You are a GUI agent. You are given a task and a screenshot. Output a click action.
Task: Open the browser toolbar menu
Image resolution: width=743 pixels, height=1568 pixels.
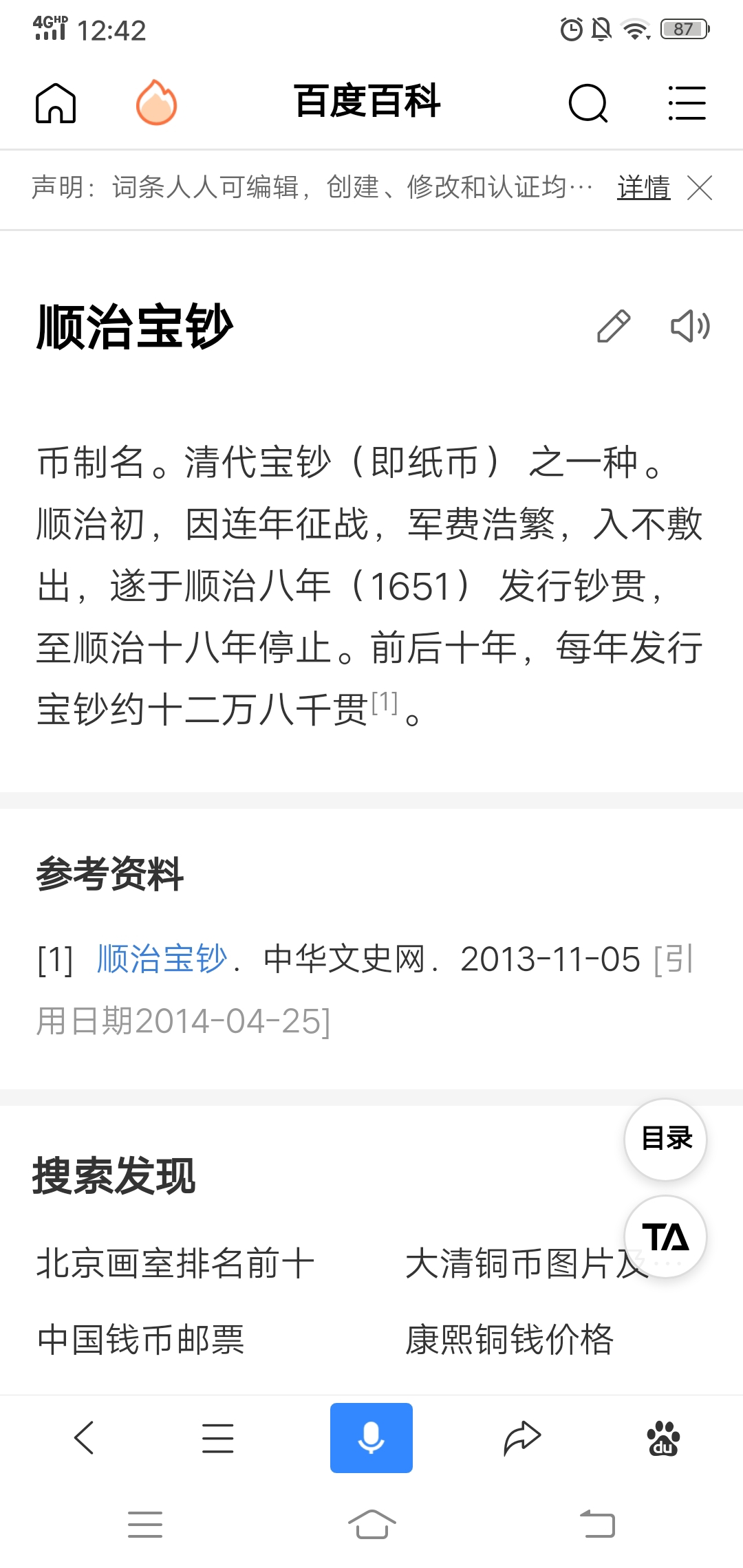point(217,1438)
